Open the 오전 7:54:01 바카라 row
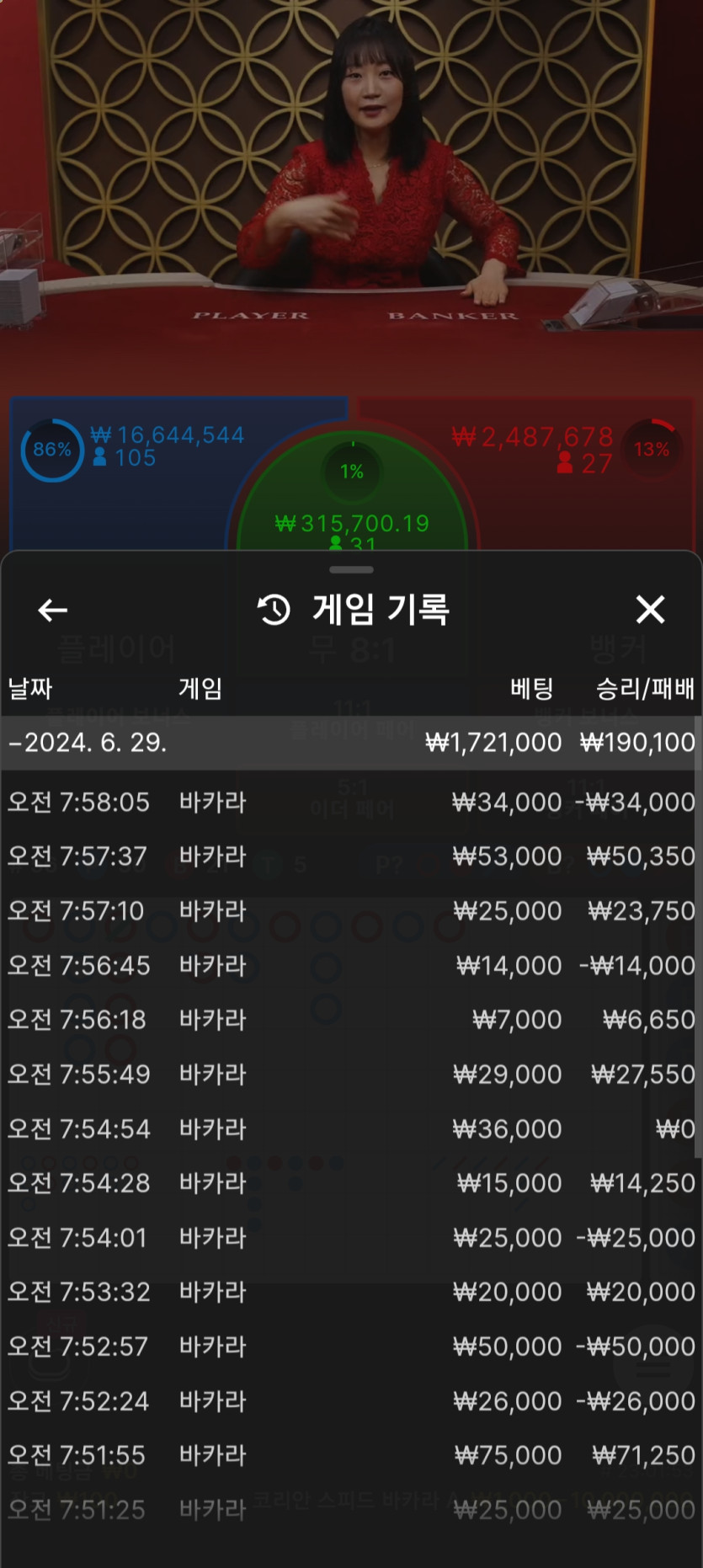 (x=351, y=1238)
